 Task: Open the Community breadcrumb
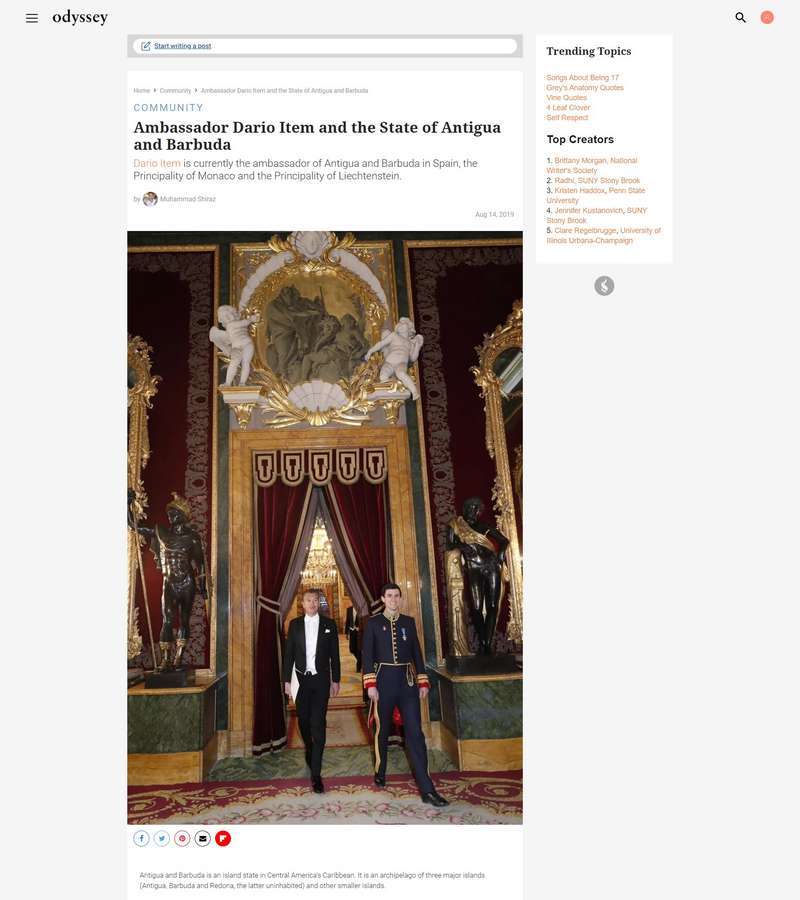pyautogui.click(x=175, y=91)
